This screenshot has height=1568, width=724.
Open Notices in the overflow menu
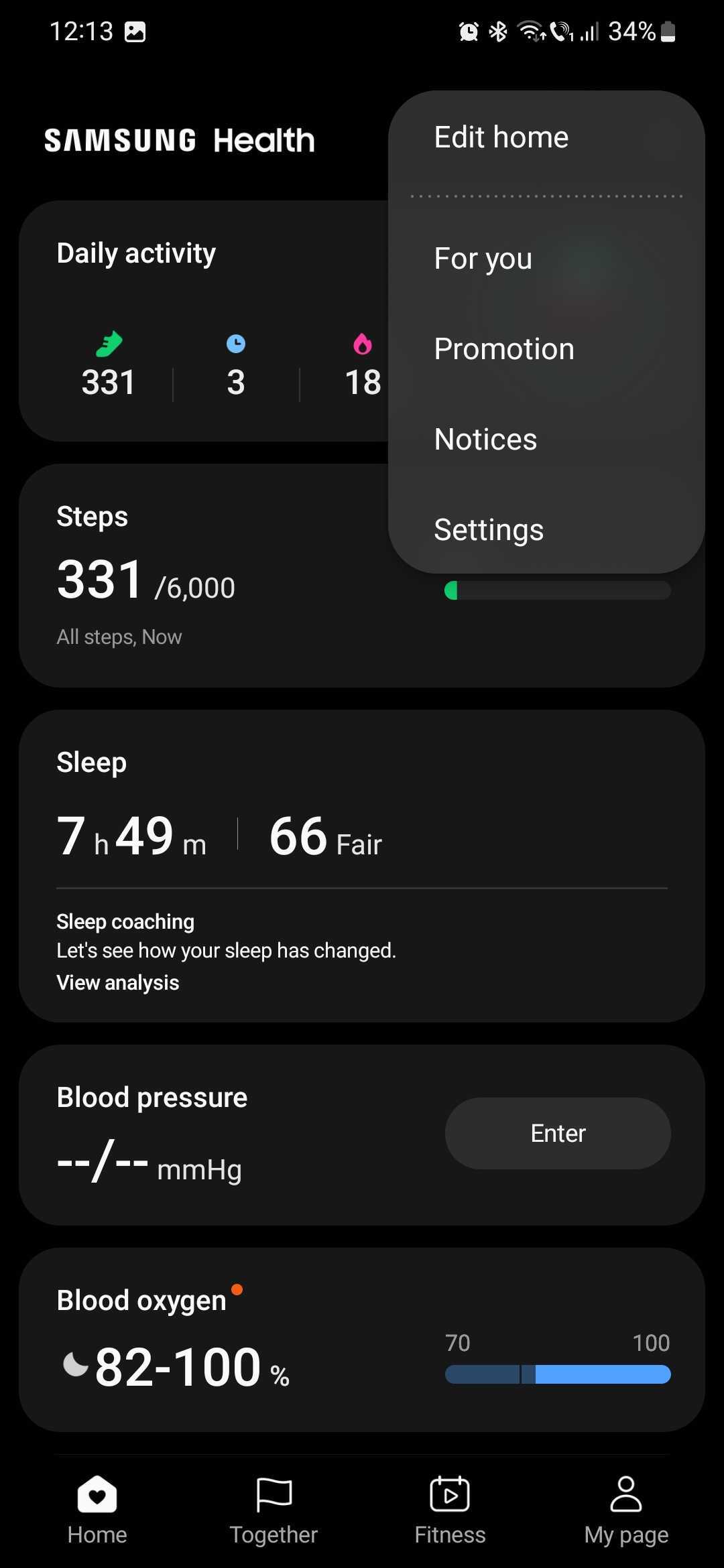click(485, 440)
